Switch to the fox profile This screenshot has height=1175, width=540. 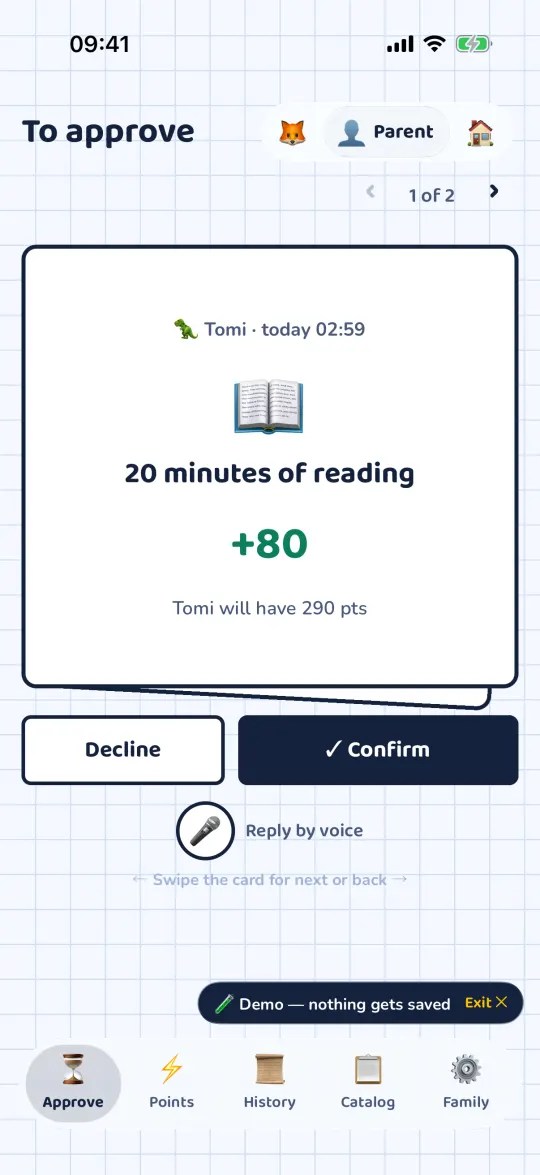click(292, 133)
